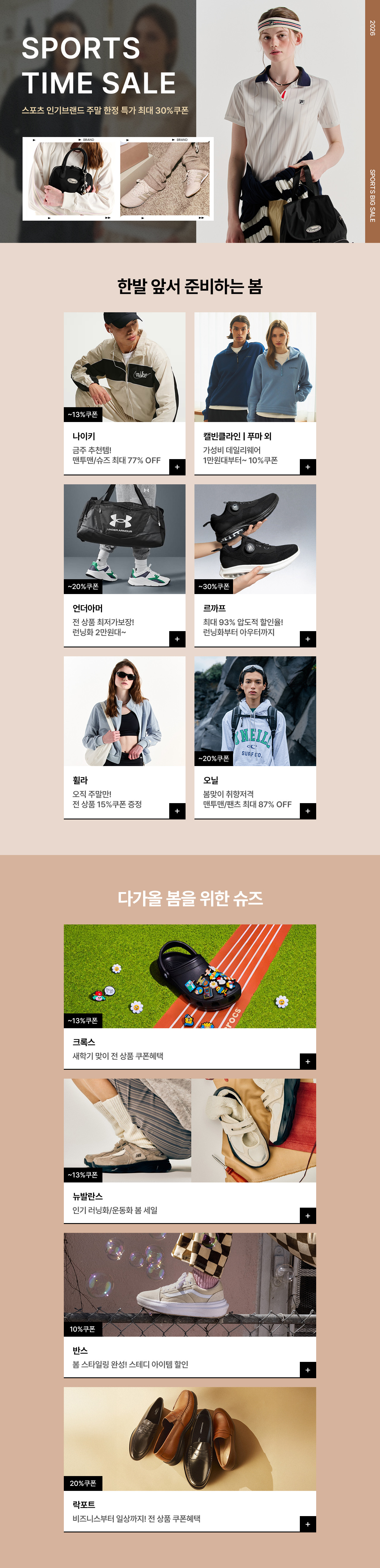View the Fila weekend 15% coupon card
Screen dimensions: 380x1568
pos(124,736)
